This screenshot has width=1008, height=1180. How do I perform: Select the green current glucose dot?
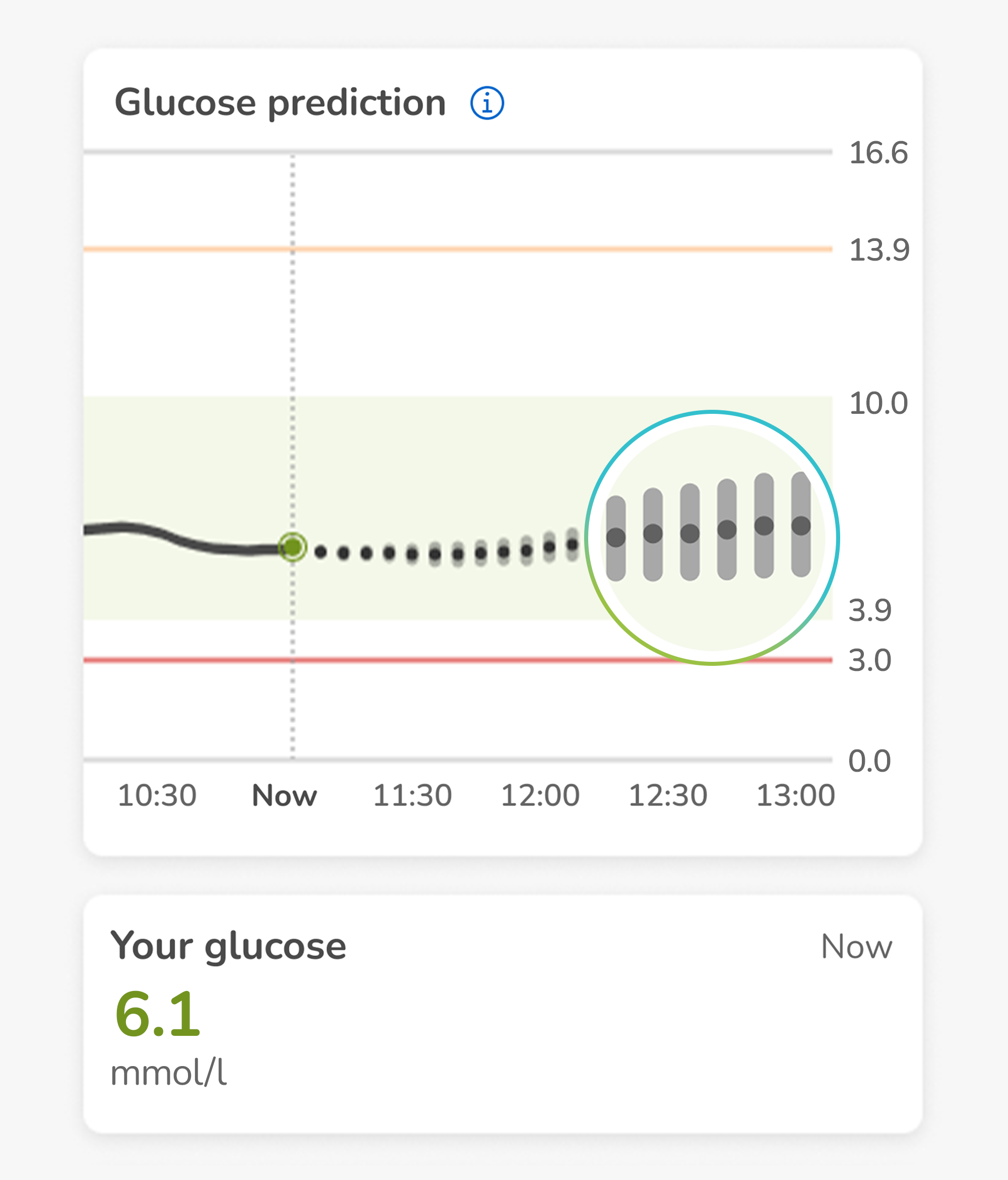(293, 548)
